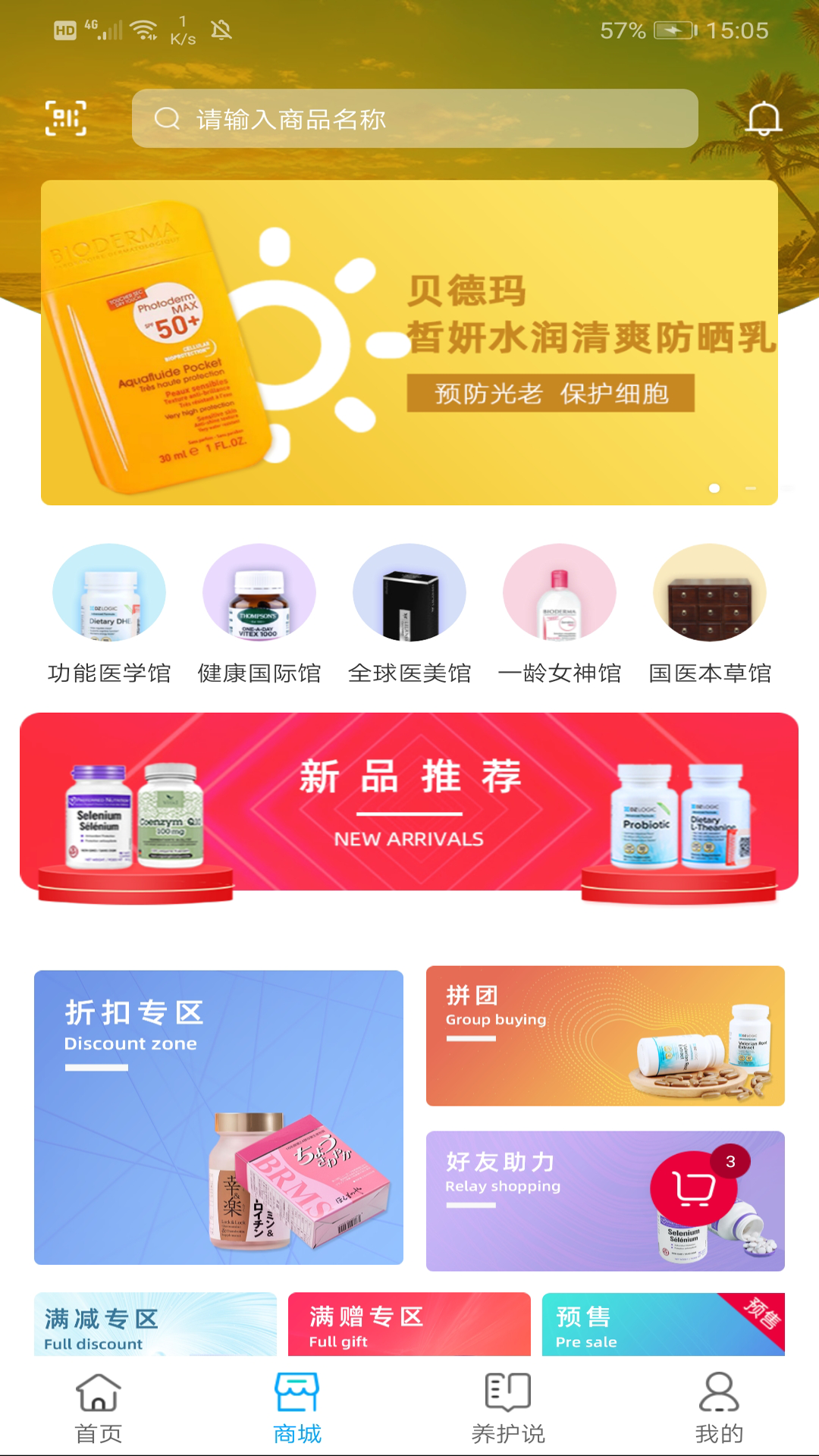Tap the product name search field

414,118
